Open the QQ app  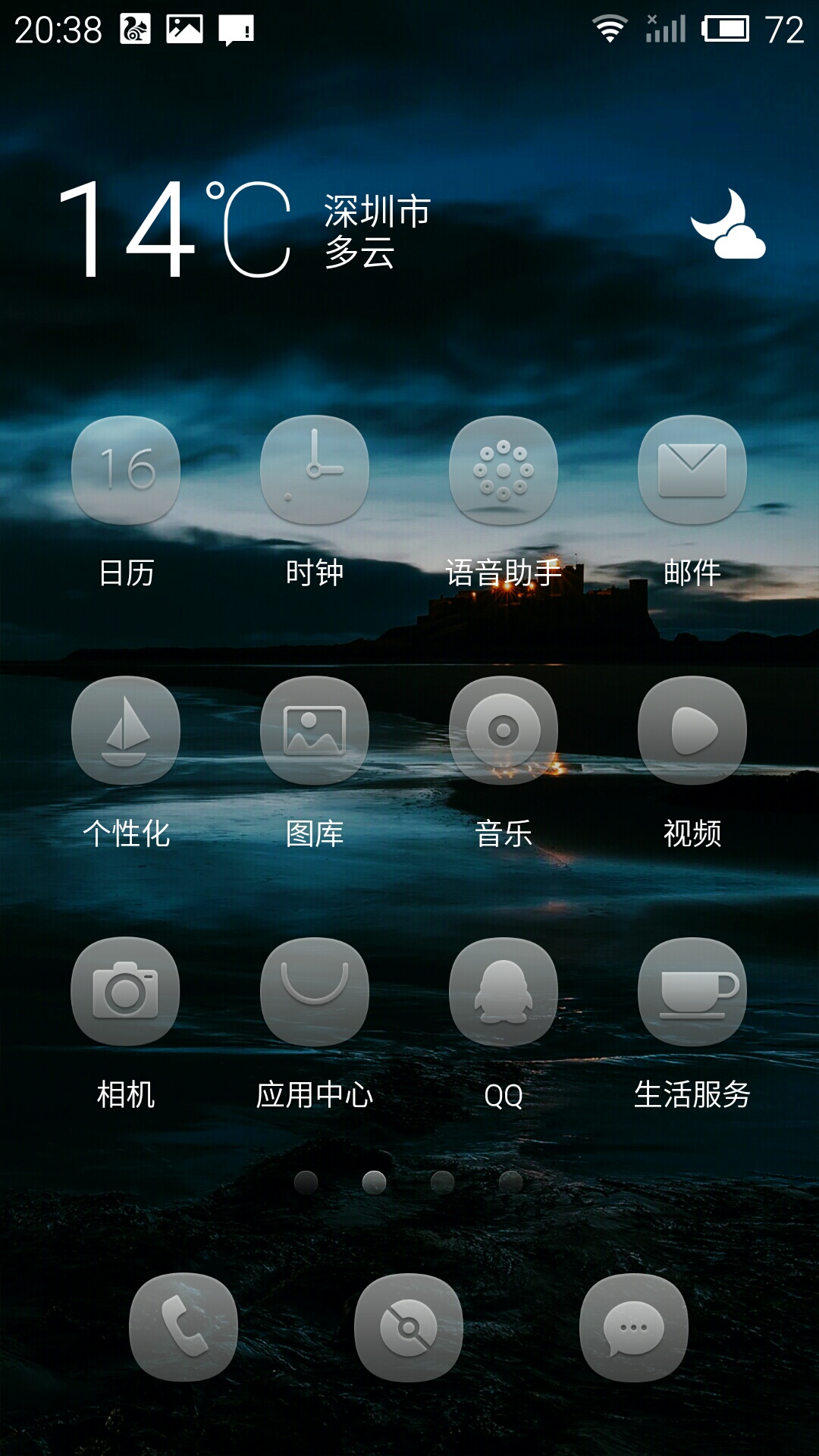(504, 992)
